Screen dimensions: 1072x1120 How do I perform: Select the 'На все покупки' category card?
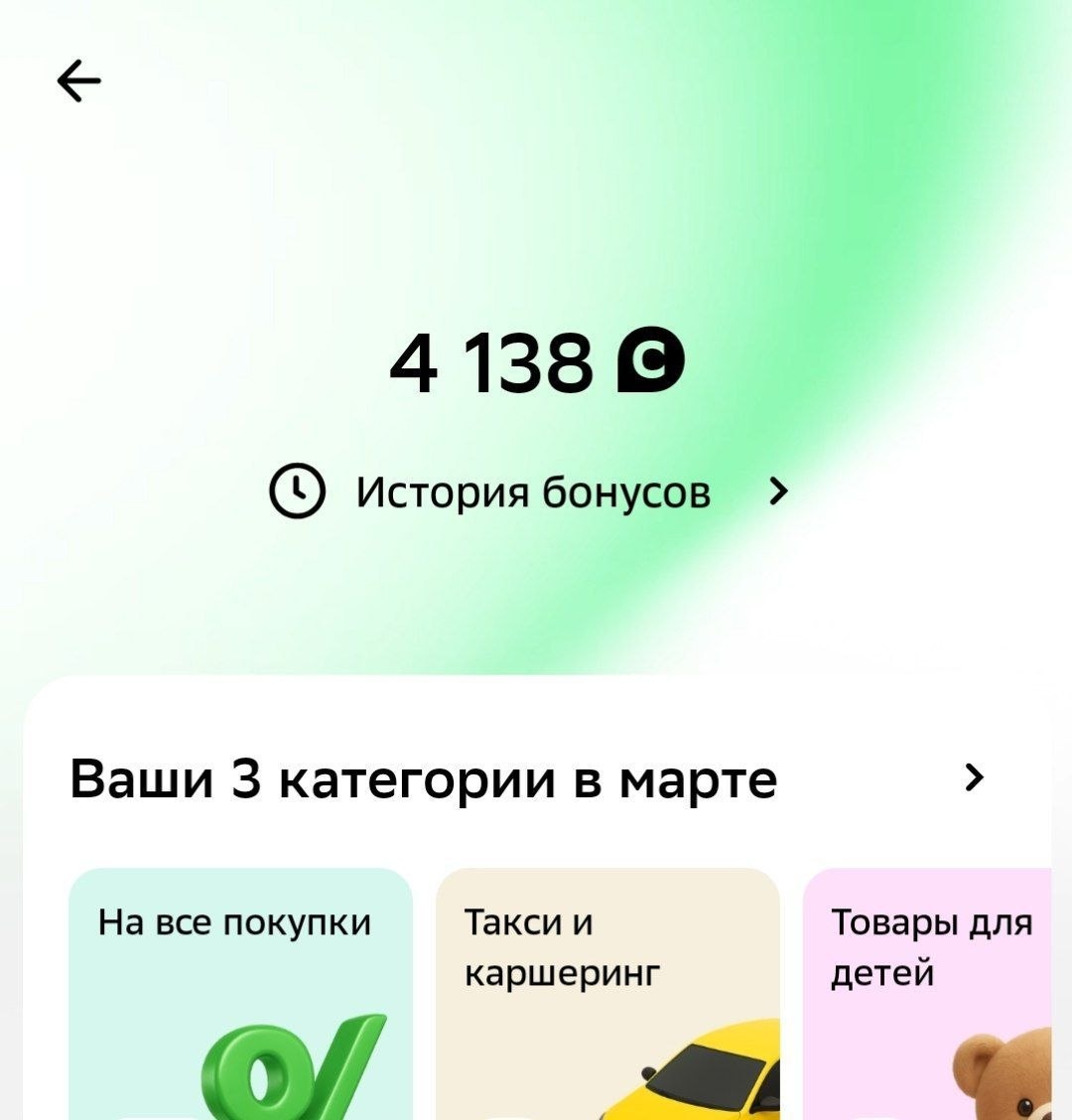(238, 993)
